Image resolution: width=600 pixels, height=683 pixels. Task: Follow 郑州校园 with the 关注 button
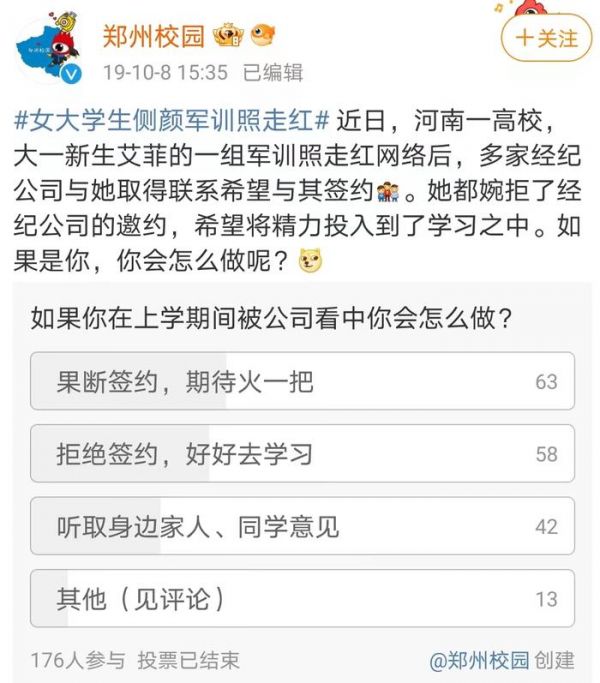(546, 39)
